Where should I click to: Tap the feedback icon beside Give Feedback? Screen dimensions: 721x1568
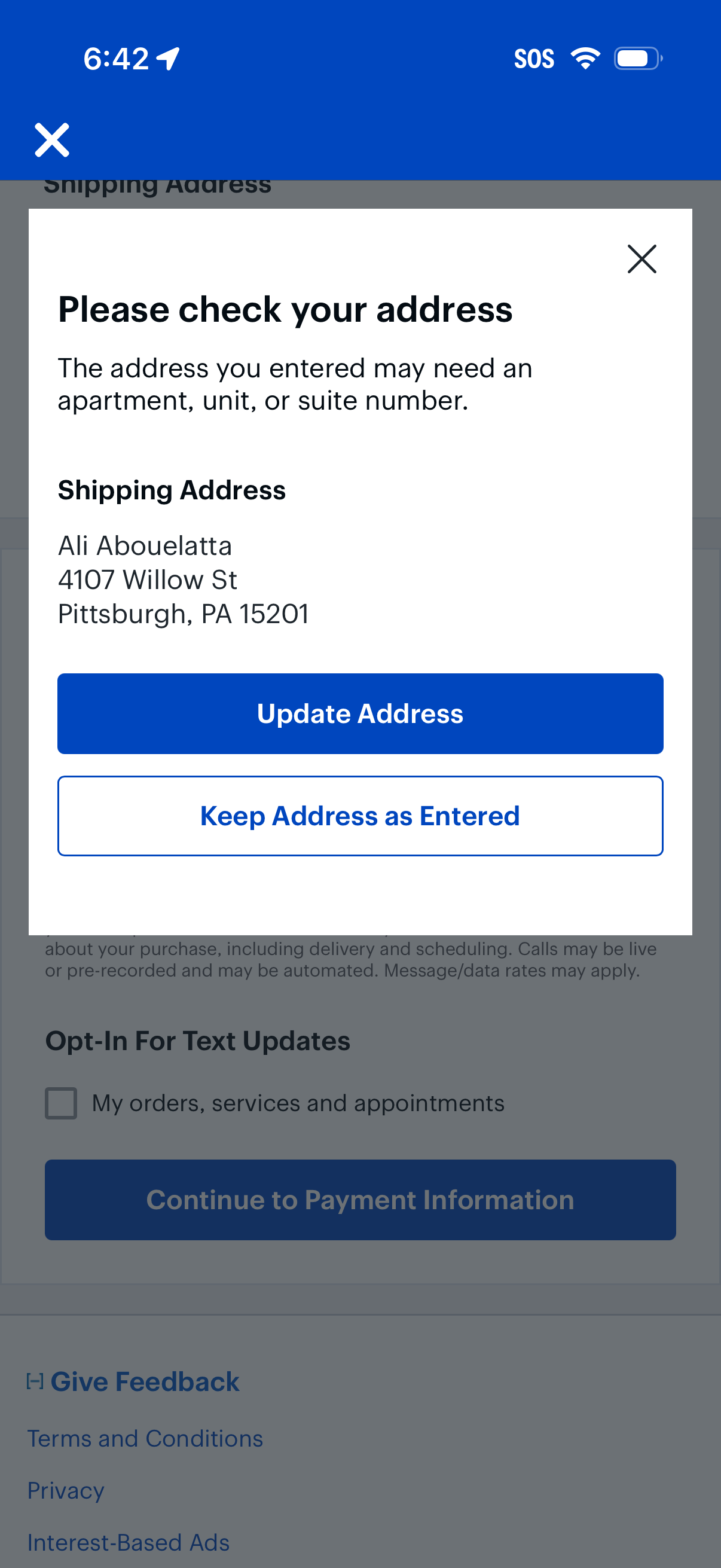(x=35, y=1380)
